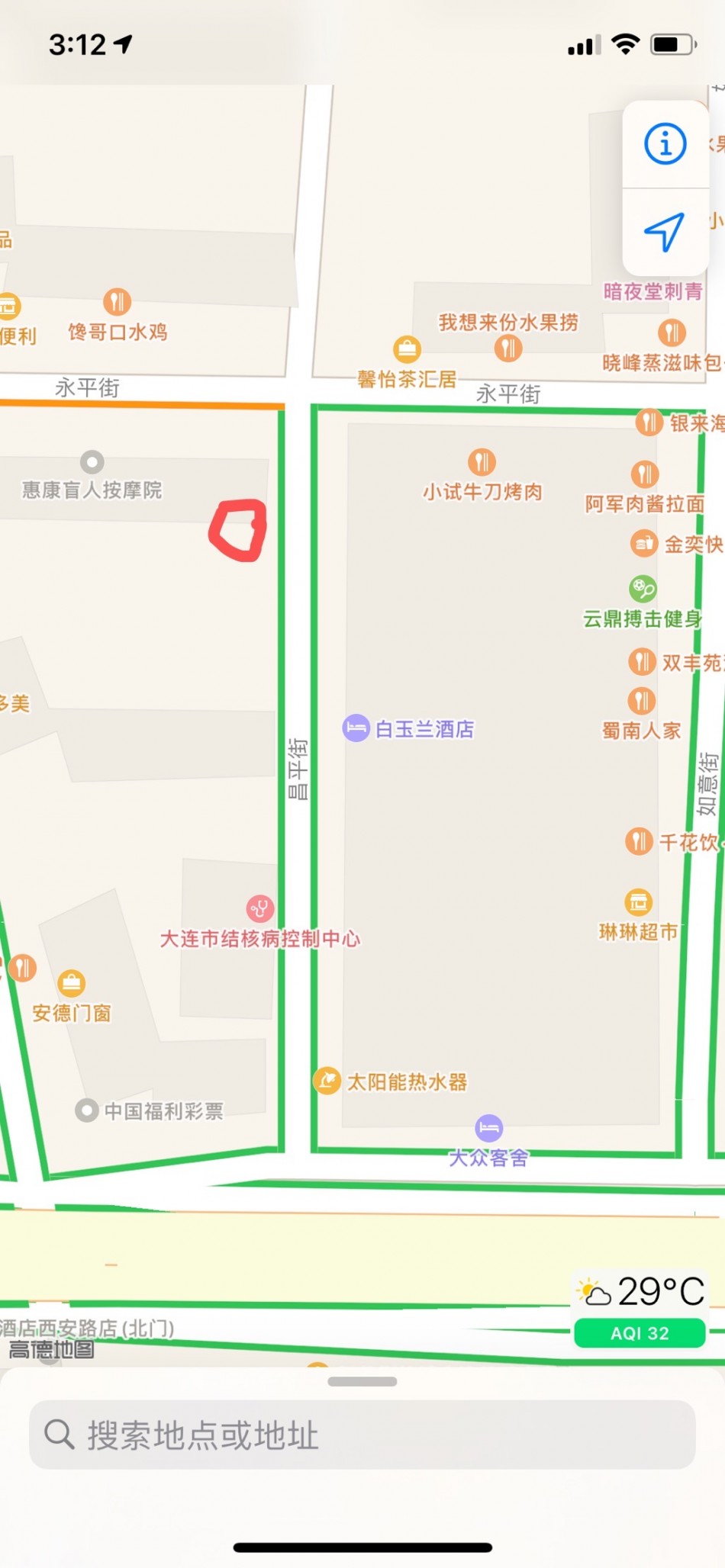Image resolution: width=725 pixels, height=1568 pixels.
Task: Select 馨怡茶汇居 shop marker
Action: pos(407,349)
